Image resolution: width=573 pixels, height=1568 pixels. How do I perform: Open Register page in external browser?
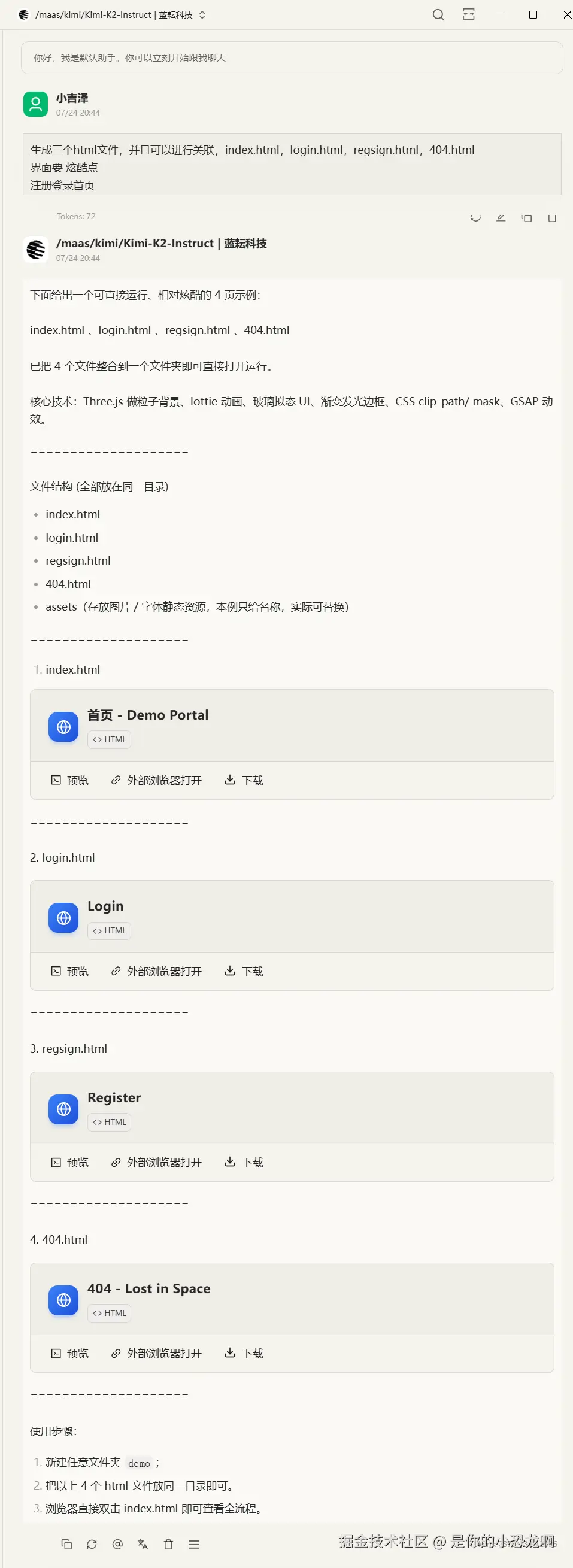pos(156,1163)
